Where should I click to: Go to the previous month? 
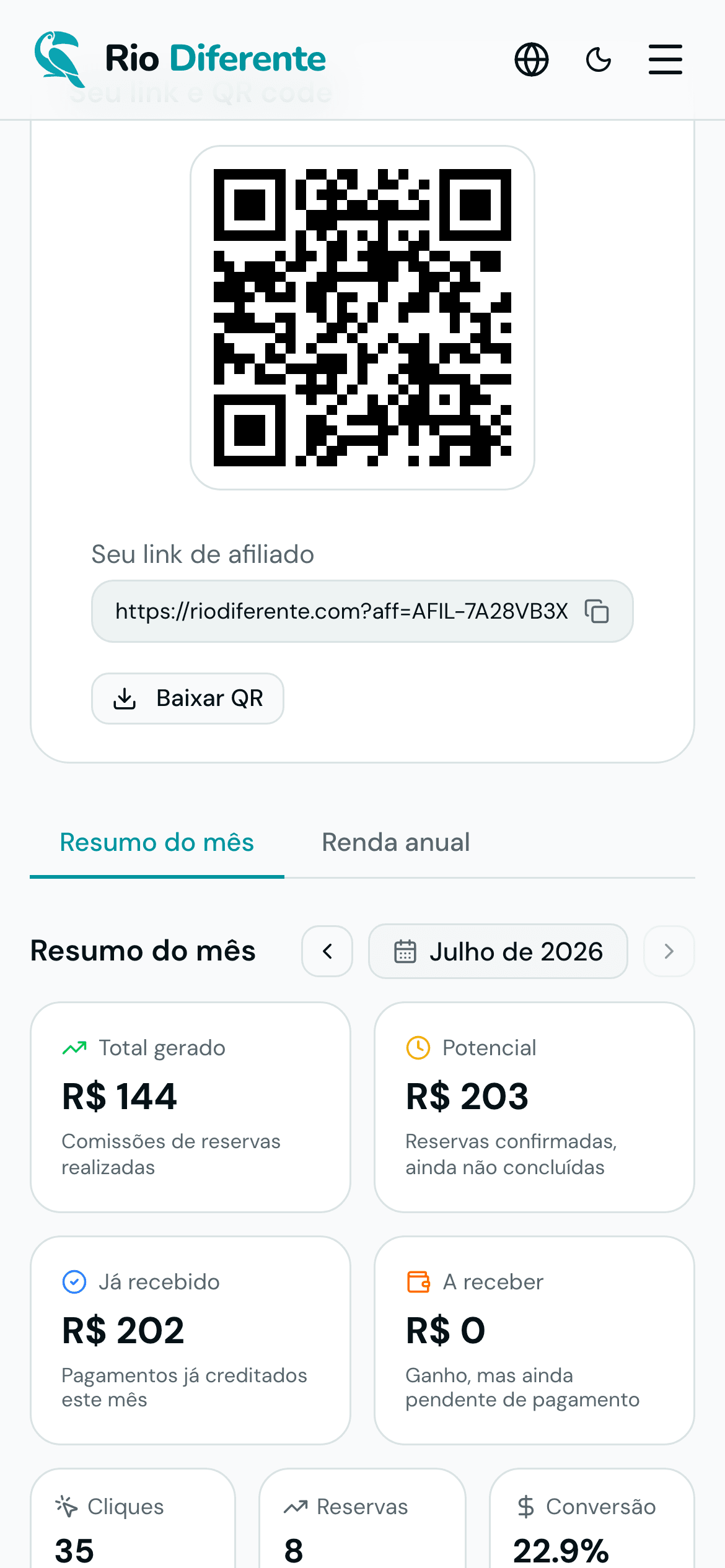pos(327,951)
